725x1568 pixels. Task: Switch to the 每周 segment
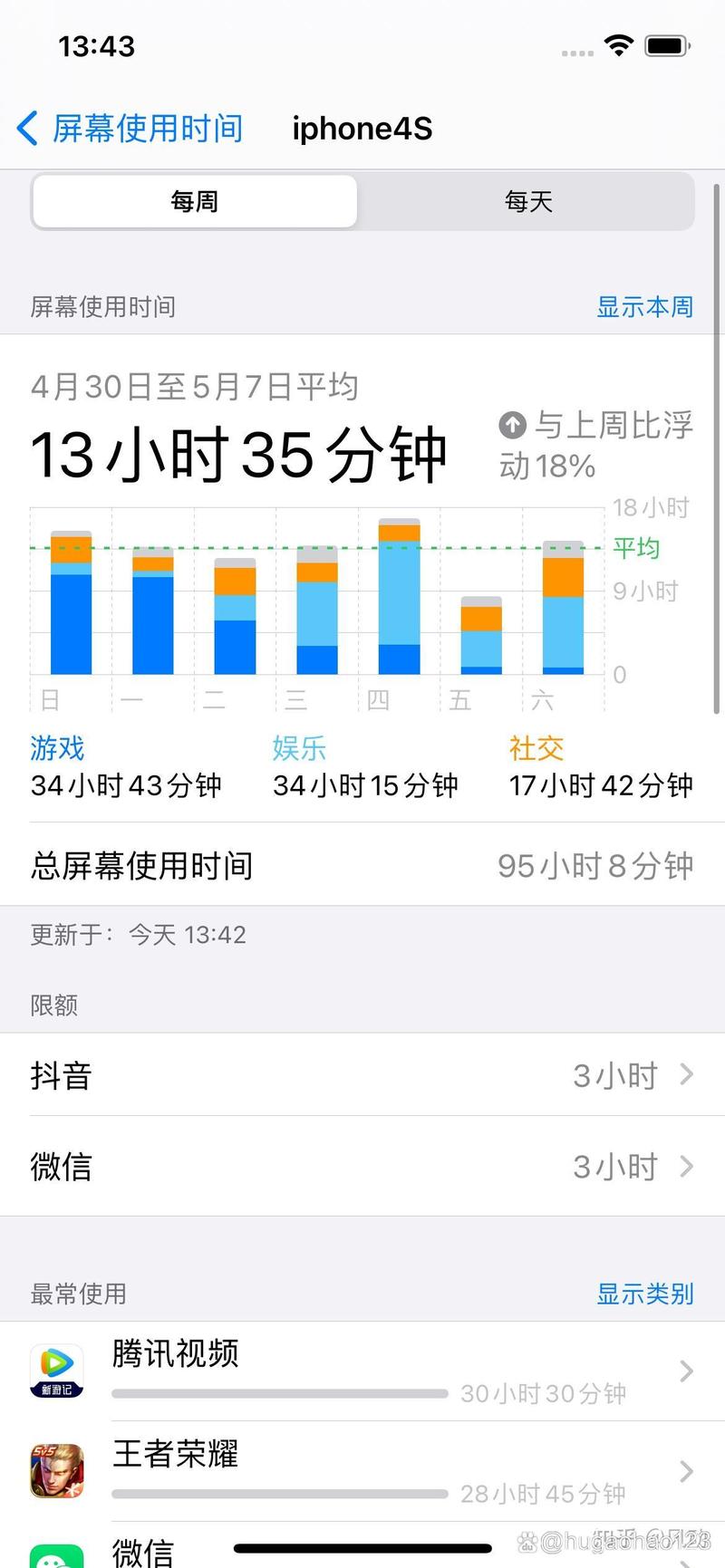(x=195, y=201)
